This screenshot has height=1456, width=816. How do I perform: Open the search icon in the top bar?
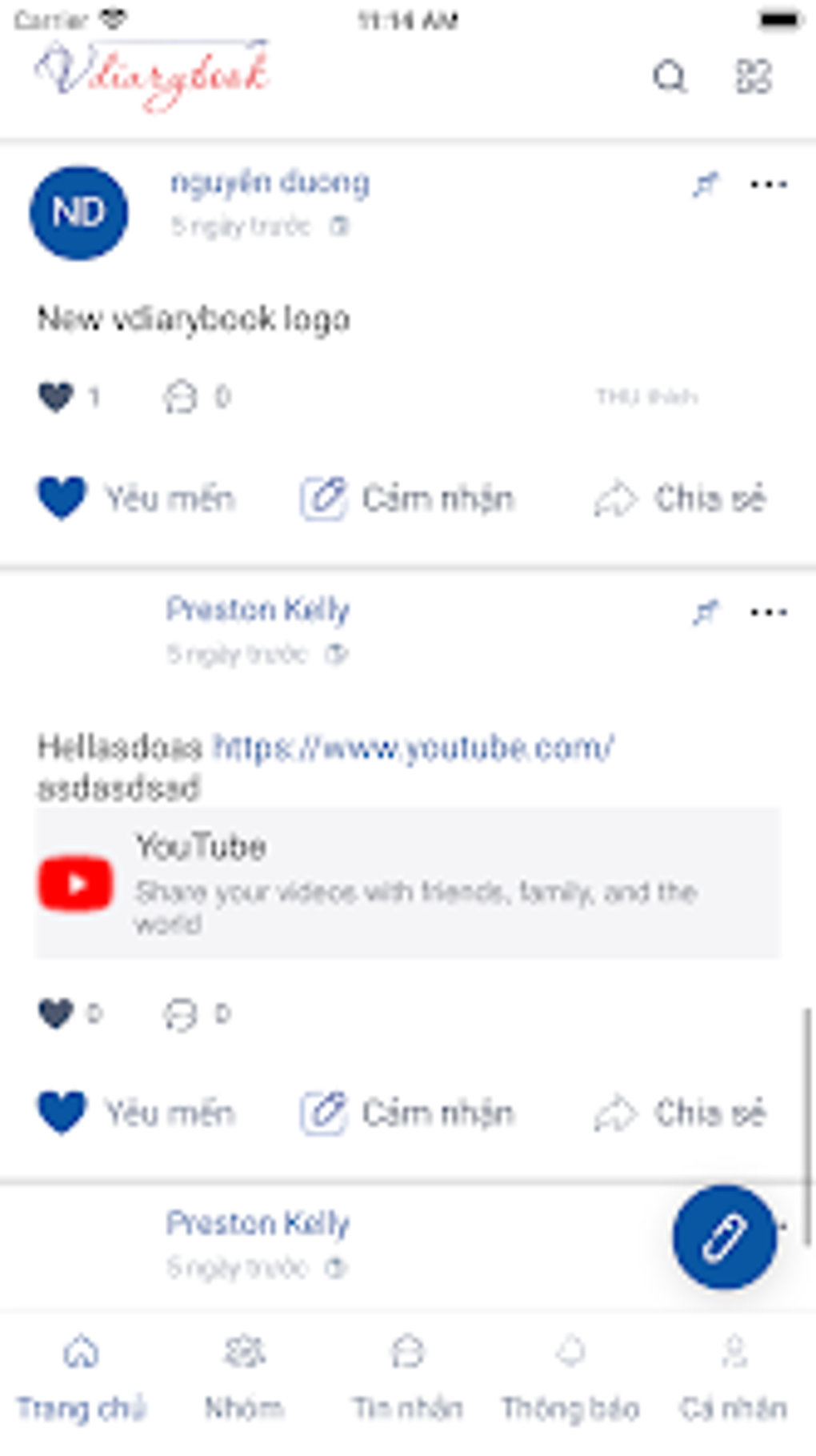tap(670, 76)
